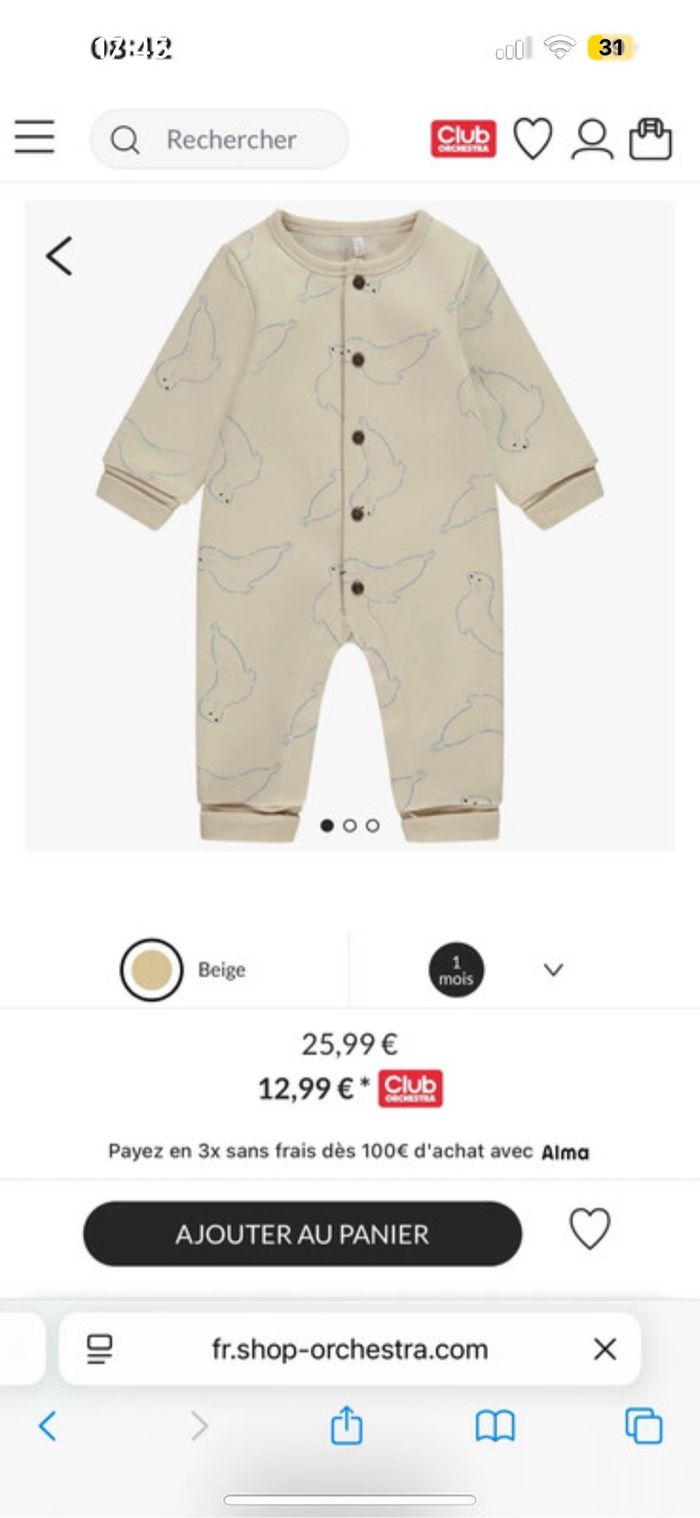Stop loading with the X button

(604, 1349)
